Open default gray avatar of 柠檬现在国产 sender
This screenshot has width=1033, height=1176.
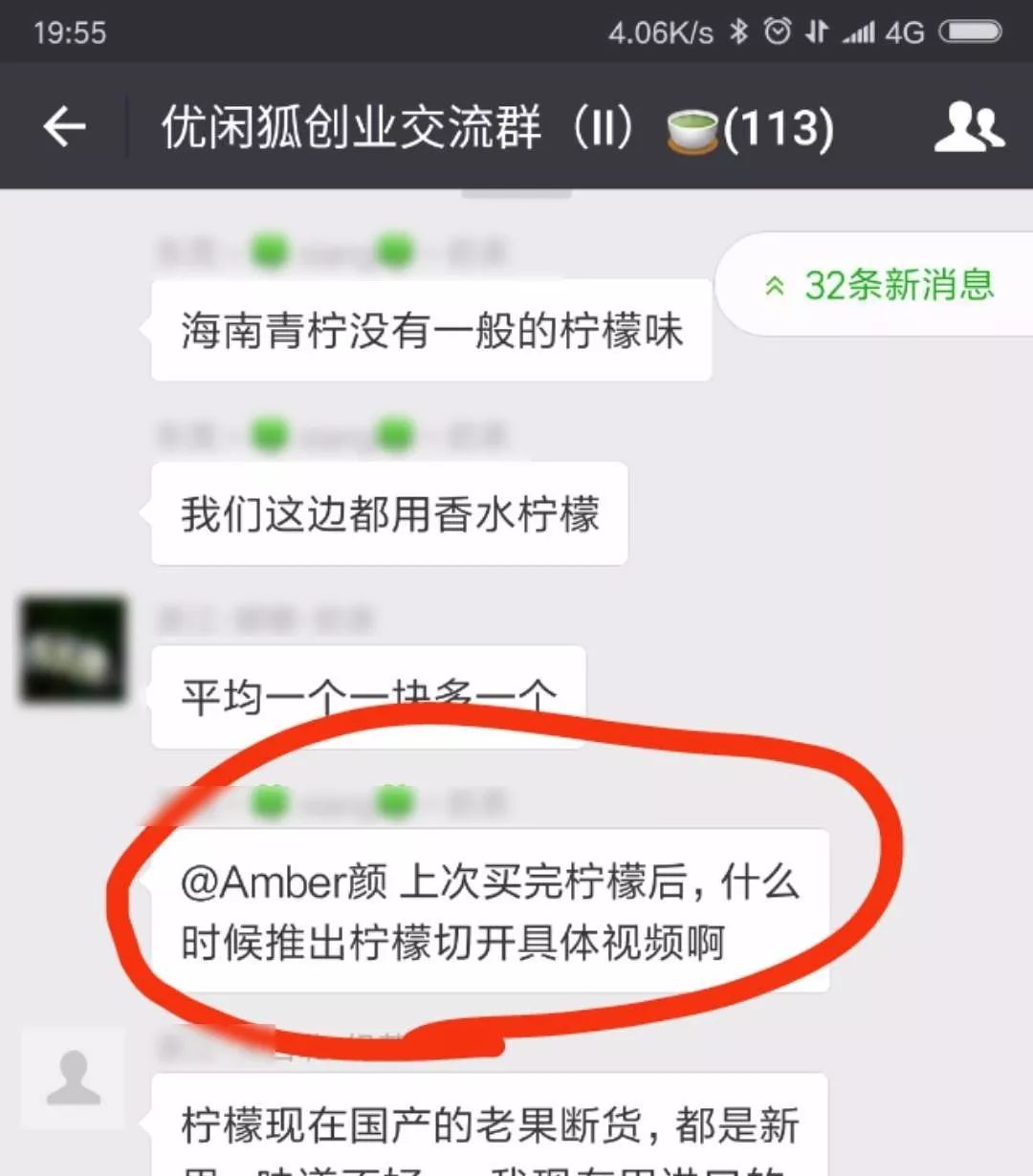(x=74, y=1078)
